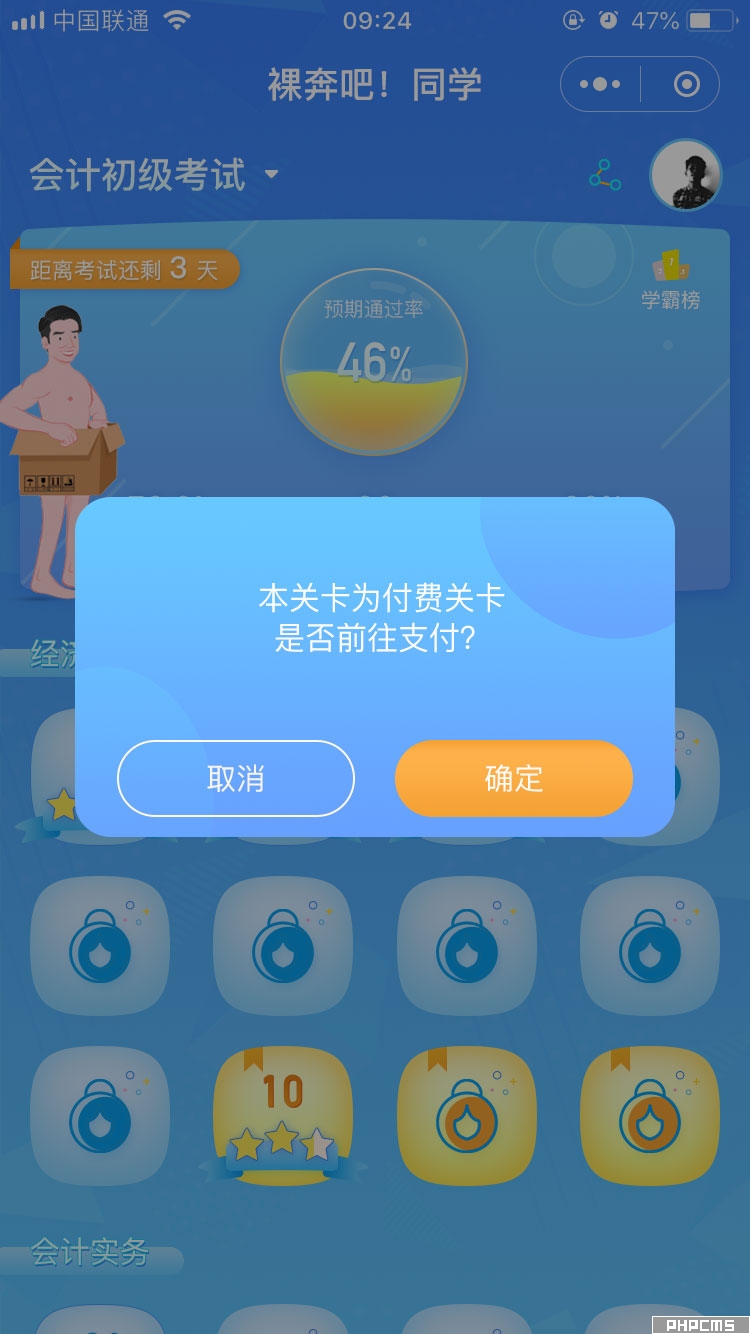750x1334 pixels.
Task: Close the mini program with circle icon
Action: [x=687, y=85]
